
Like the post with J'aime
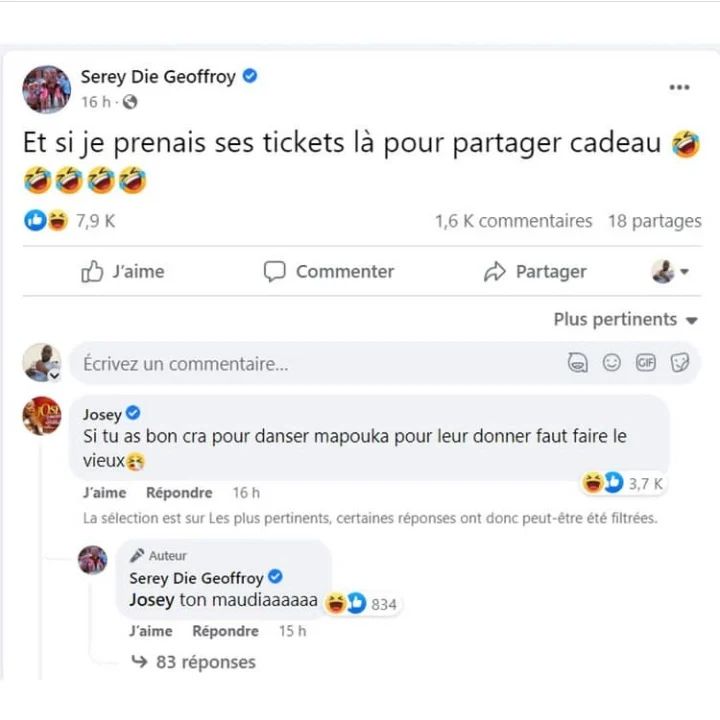tap(123, 271)
